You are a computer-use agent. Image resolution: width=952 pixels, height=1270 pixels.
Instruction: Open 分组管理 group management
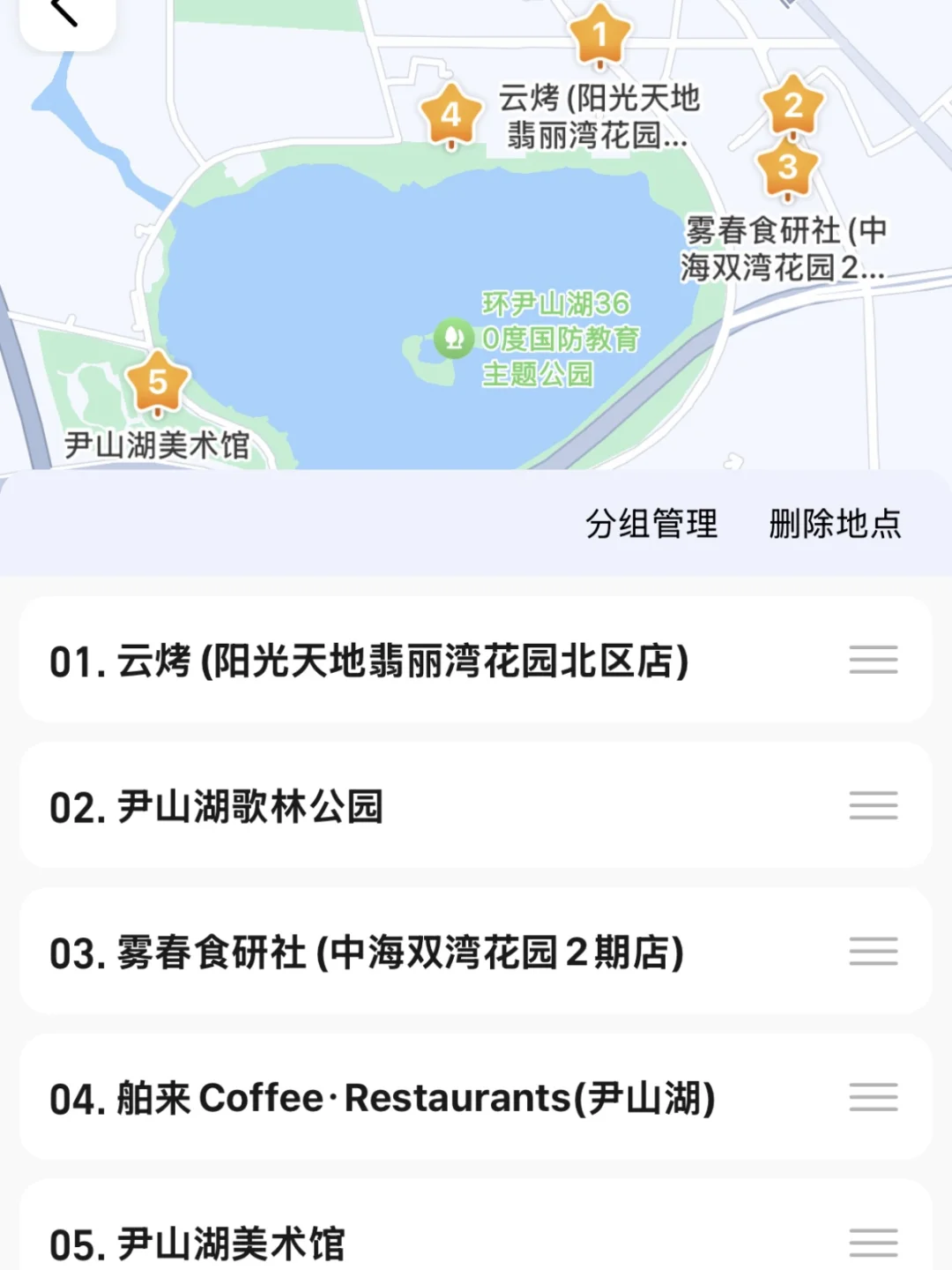click(651, 524)
